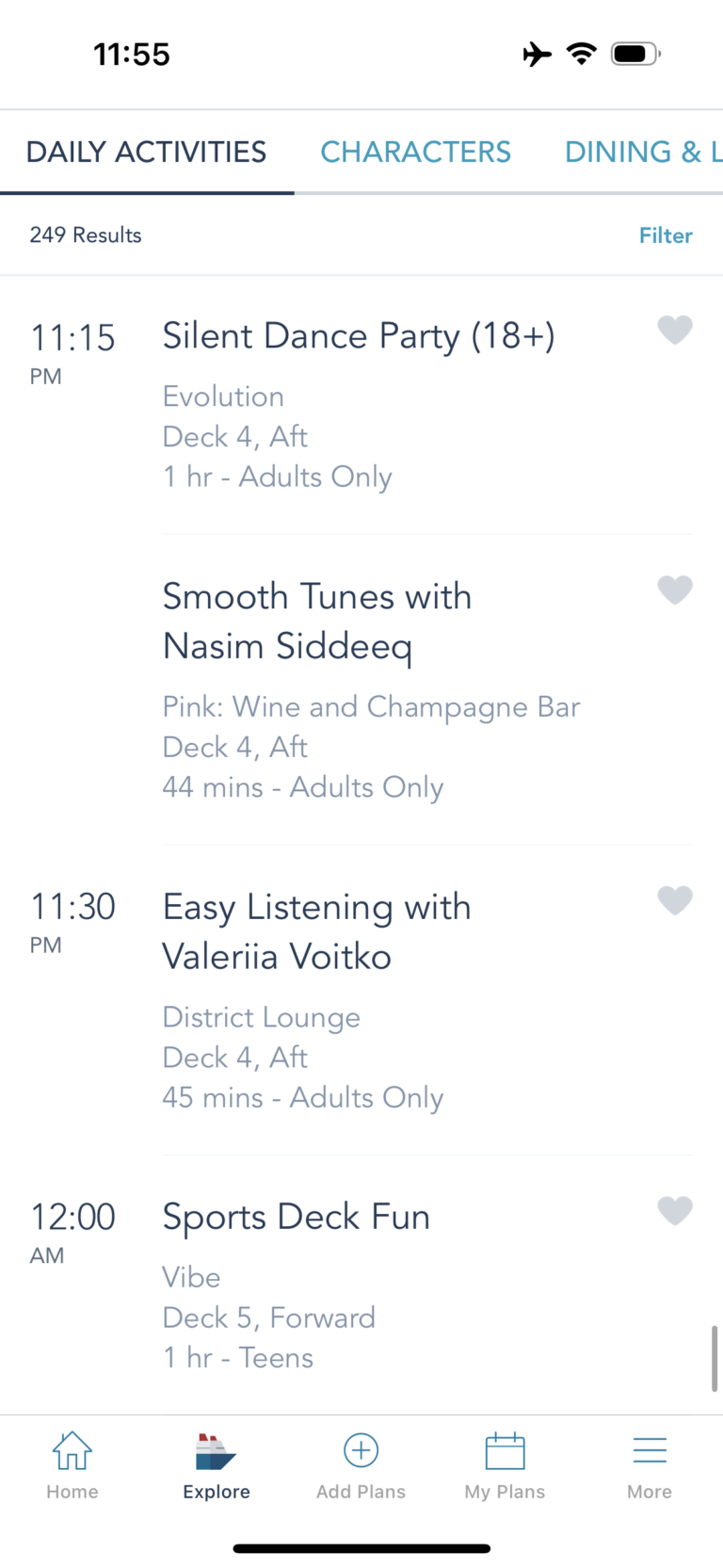Tap the heart icon for Sports Deck Fun
This screenshot has width=723, height=1568.
pos(675,1211)
